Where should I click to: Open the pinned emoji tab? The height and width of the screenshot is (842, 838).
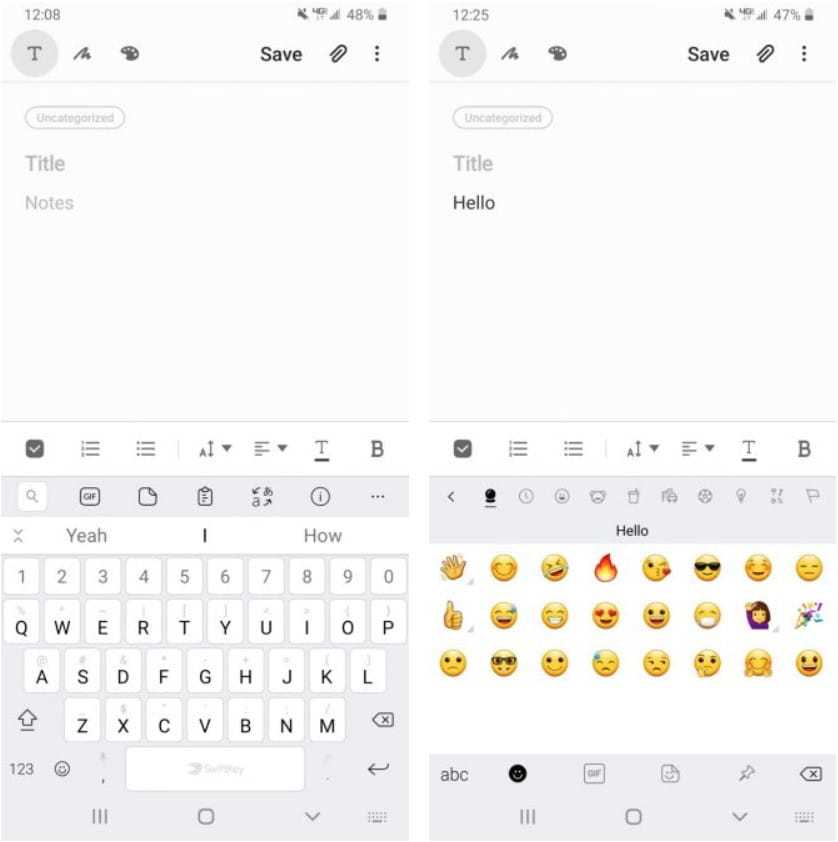click(x=746, y=774)
